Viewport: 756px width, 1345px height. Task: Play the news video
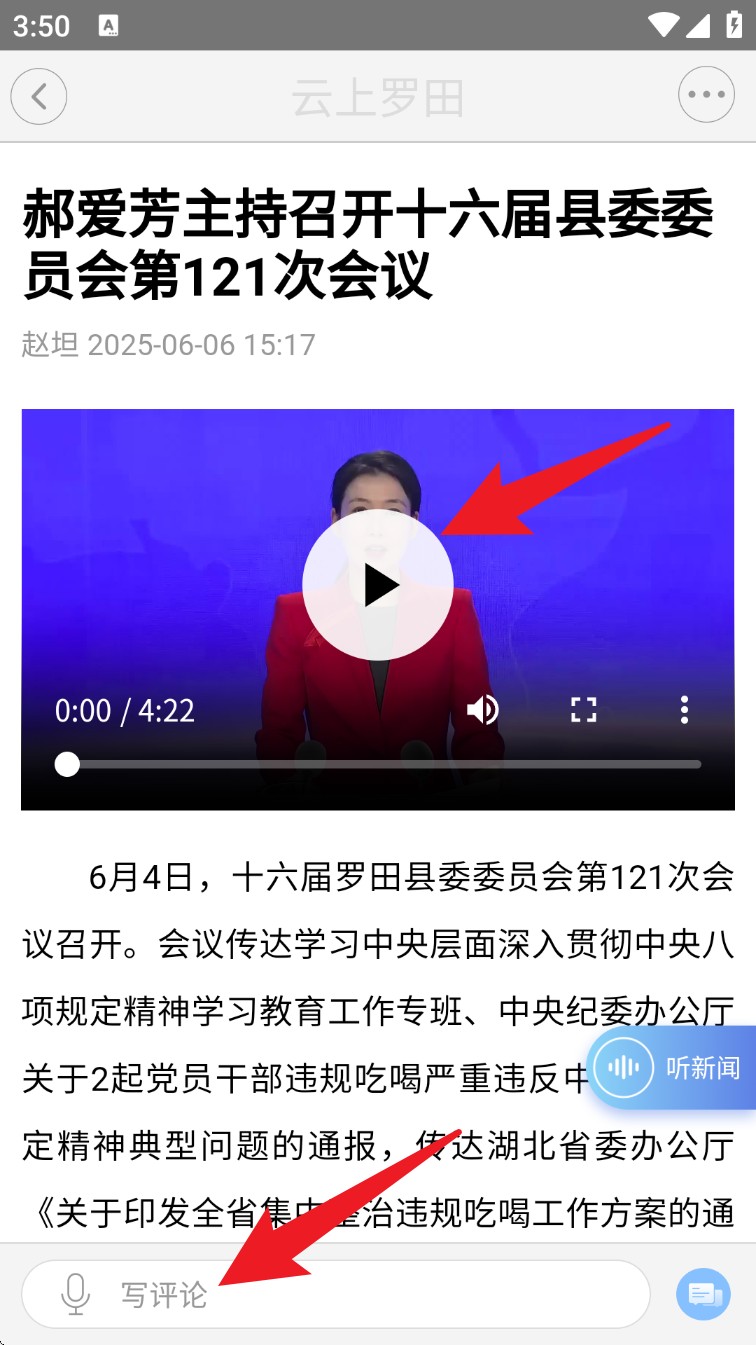point(378,585)
